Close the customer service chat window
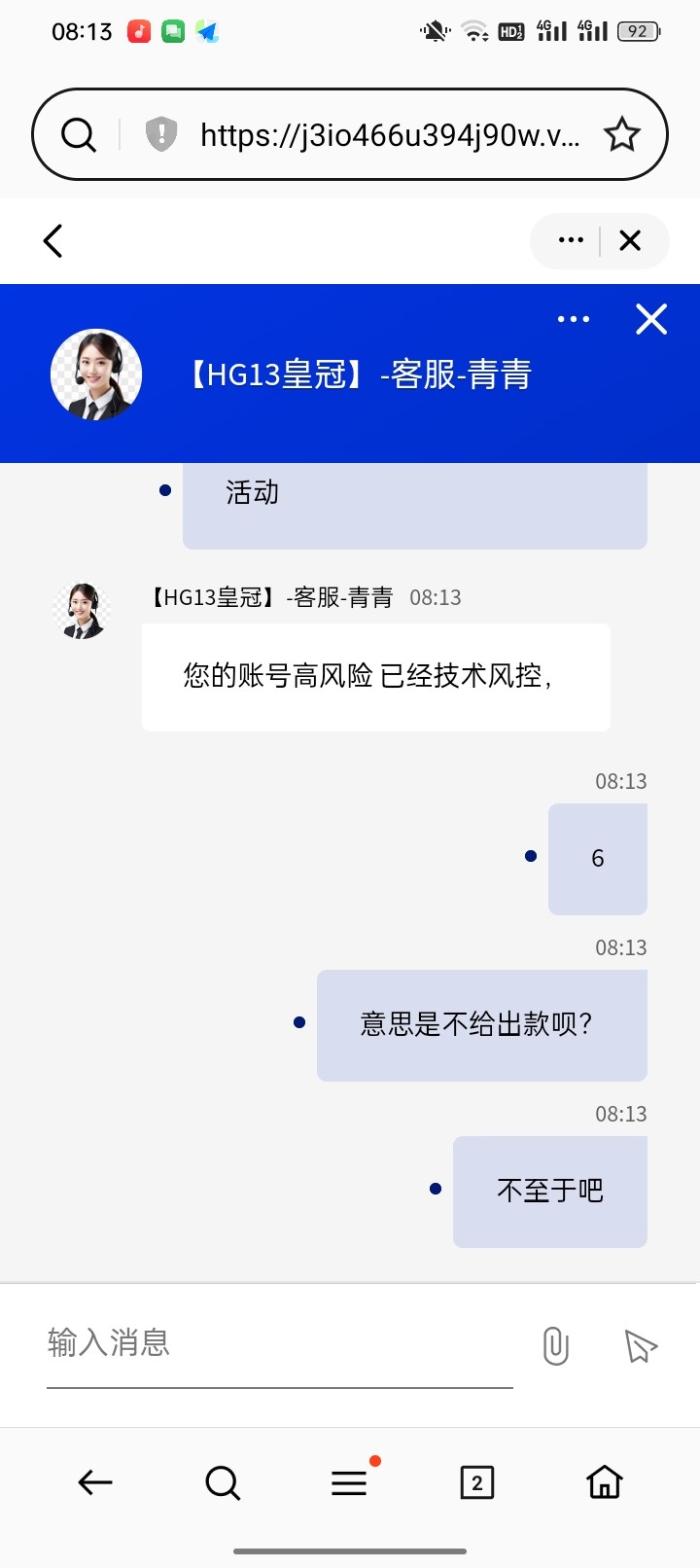The image size is (700, 1568). pyautogui.click(x=651, y=319)
